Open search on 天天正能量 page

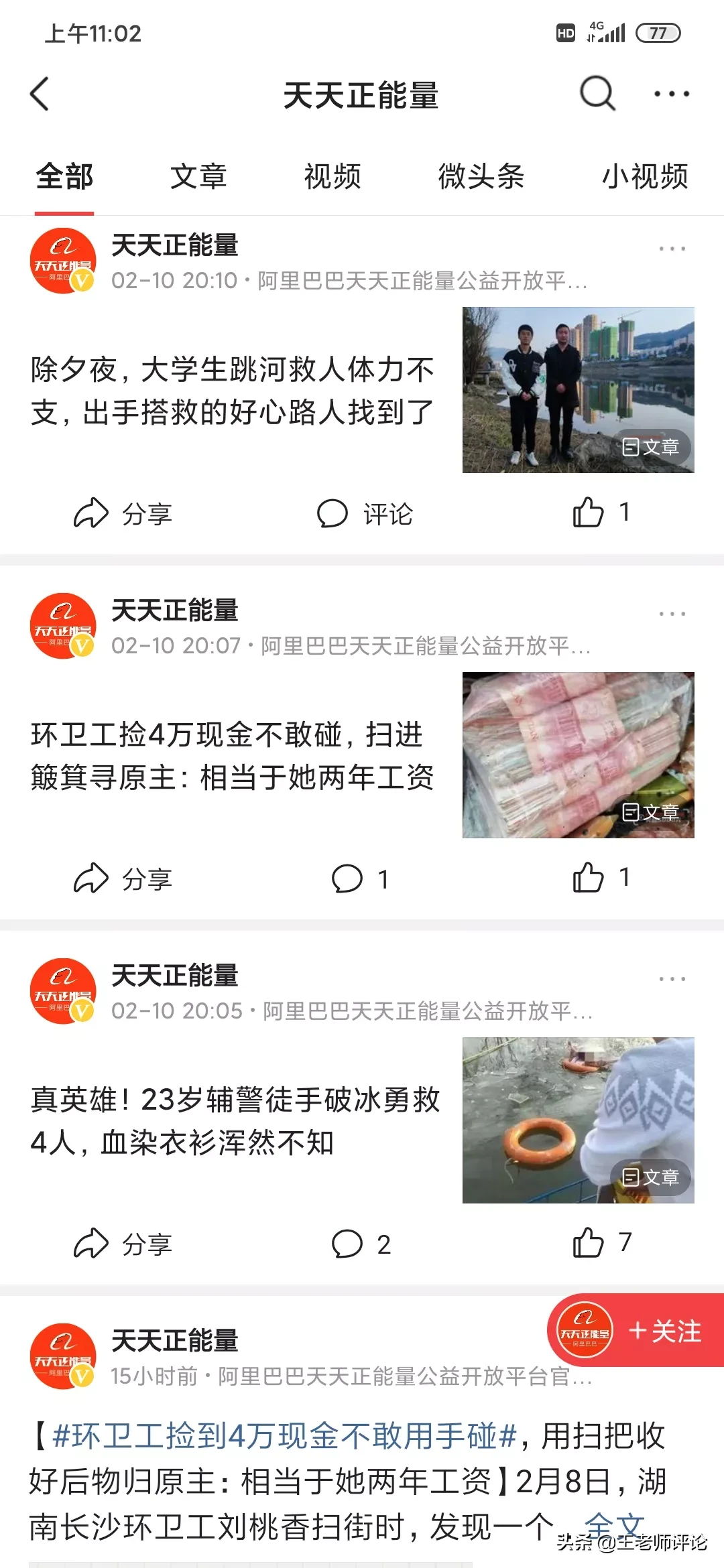click(597, 94)
